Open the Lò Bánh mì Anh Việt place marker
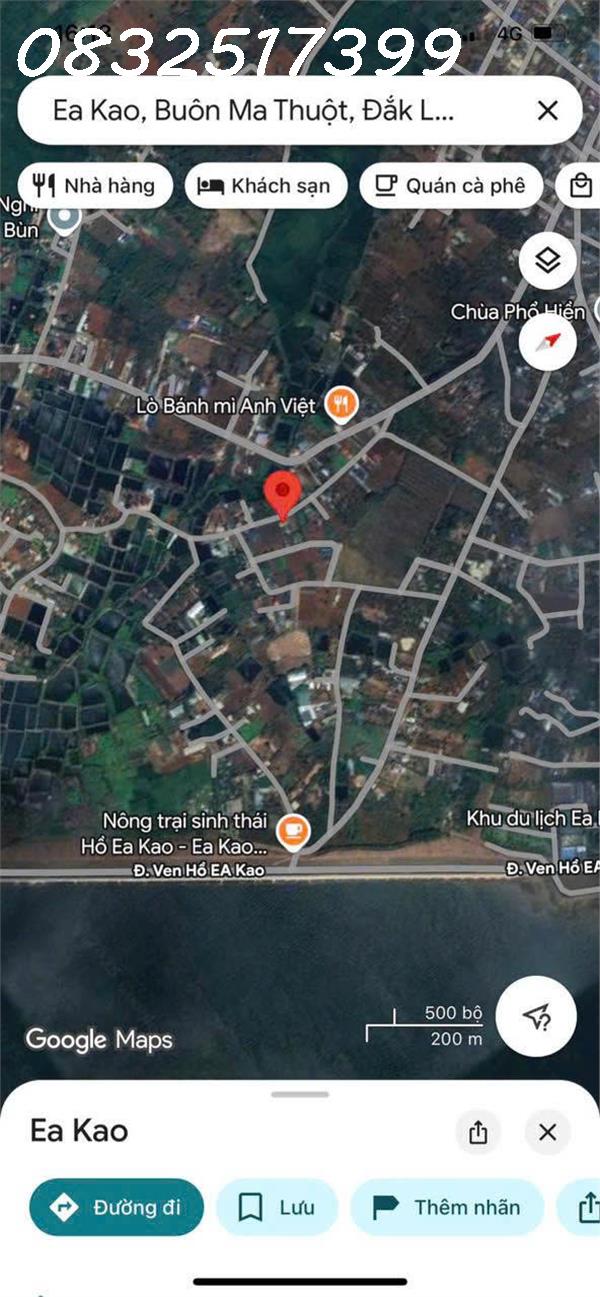Viewport: 600px width, 1297px height. point(342,404)
